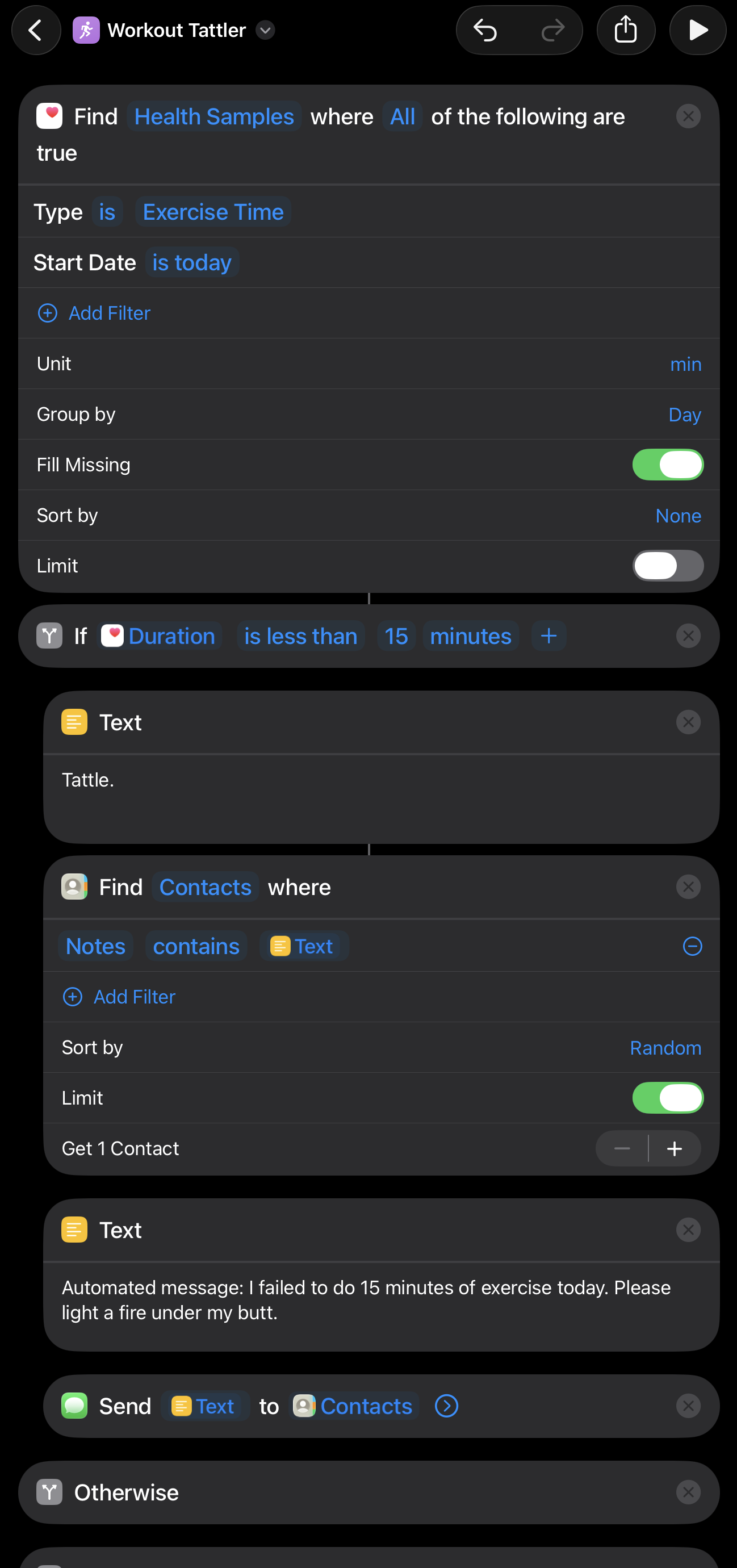Open the share sheet
The image size is (737, 1568).
click(626, 30)
